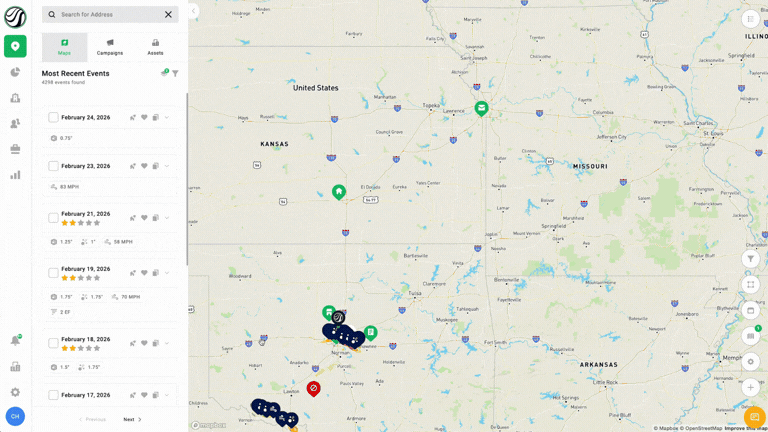The height and width of the screenshot is (432, 768).
Task: Switch to the Assets tab
Action: 155,47
